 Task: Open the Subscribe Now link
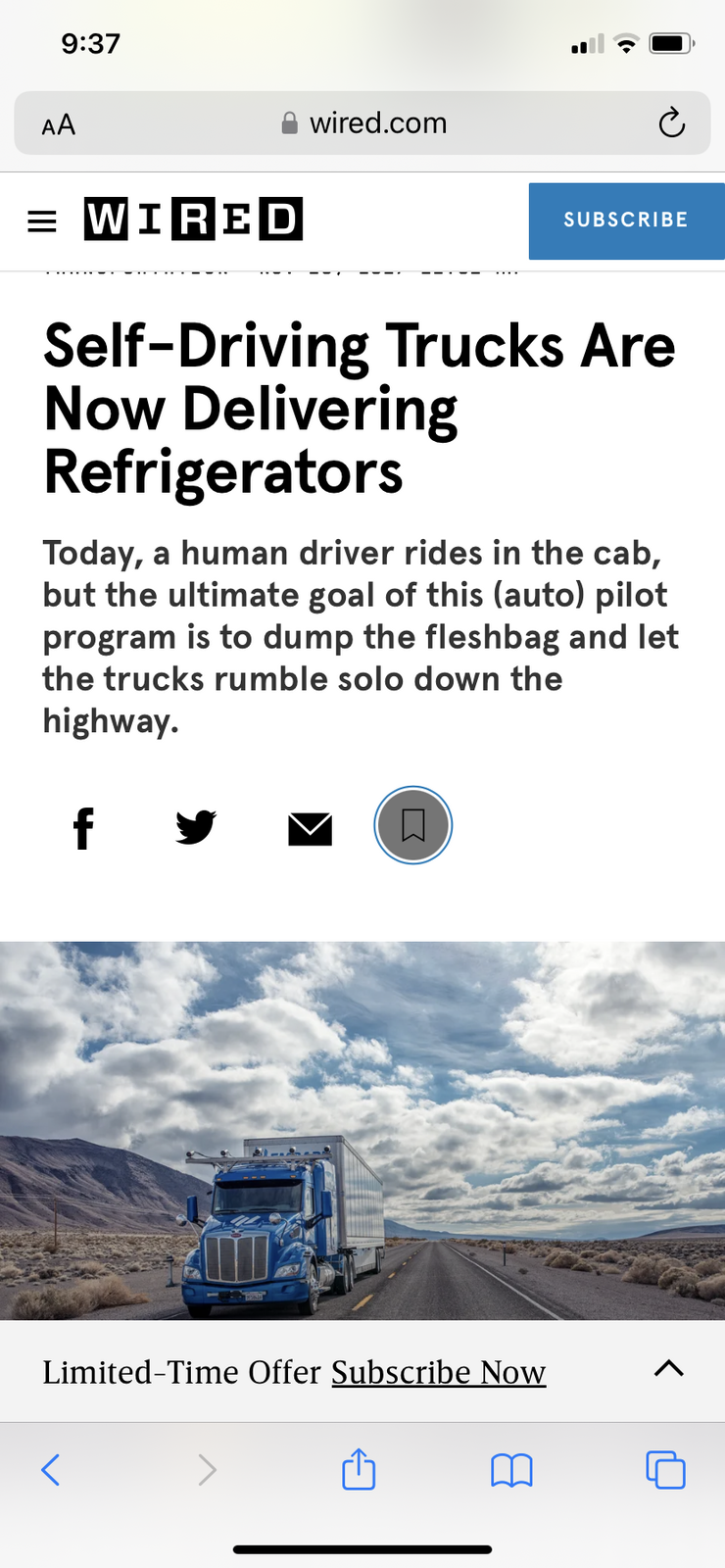438,1372
